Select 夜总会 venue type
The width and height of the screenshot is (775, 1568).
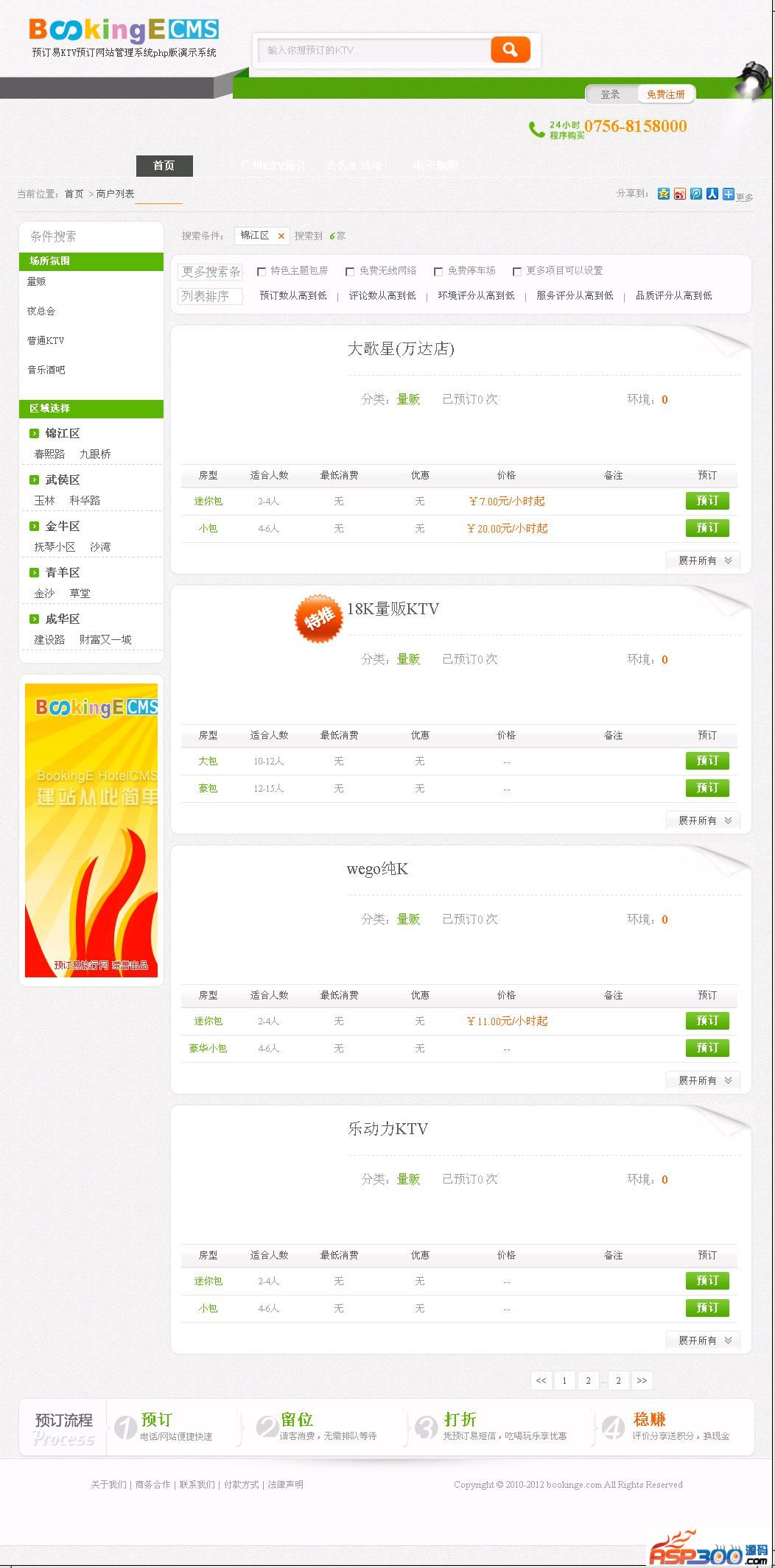click(x=41, y=311)
